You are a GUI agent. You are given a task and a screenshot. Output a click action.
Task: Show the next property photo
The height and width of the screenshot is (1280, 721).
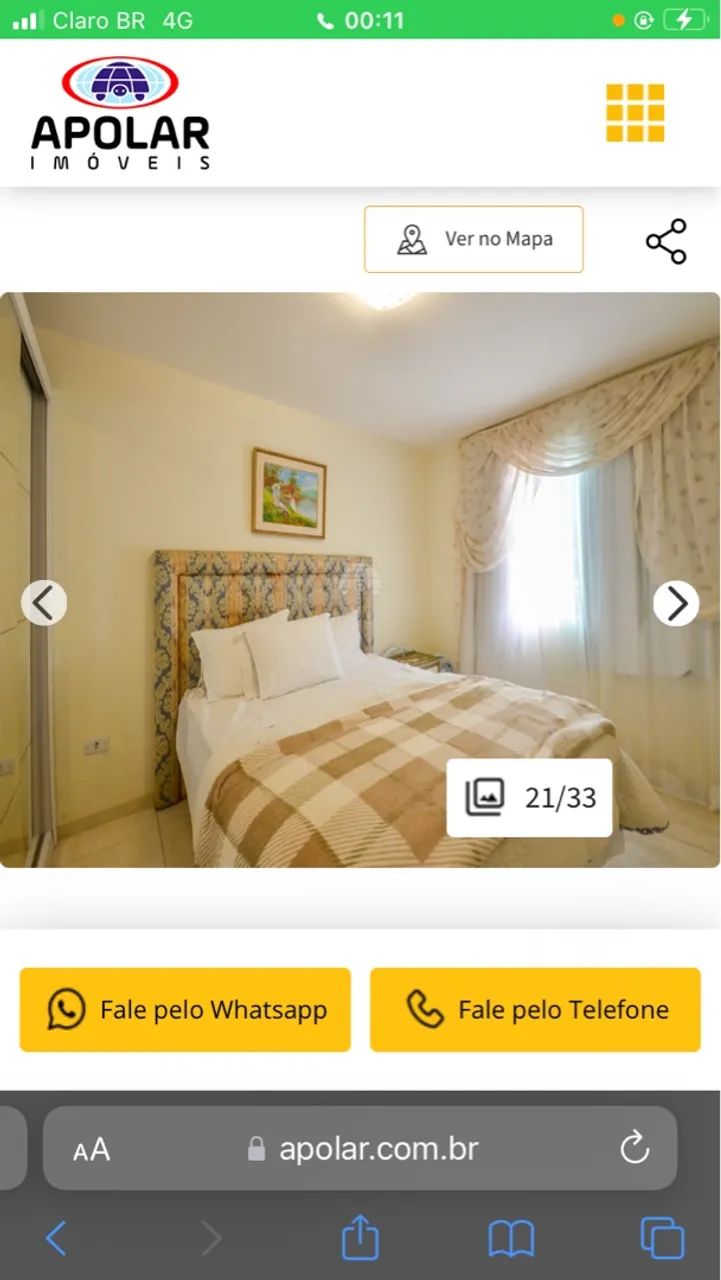click(676, 603)
